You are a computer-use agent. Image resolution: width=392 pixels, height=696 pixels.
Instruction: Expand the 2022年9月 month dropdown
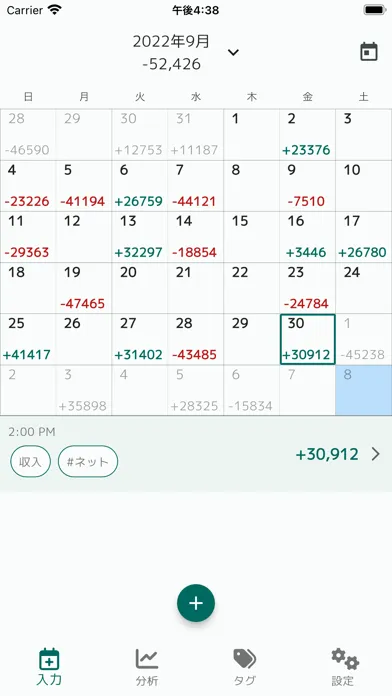(x=233, y=52)
